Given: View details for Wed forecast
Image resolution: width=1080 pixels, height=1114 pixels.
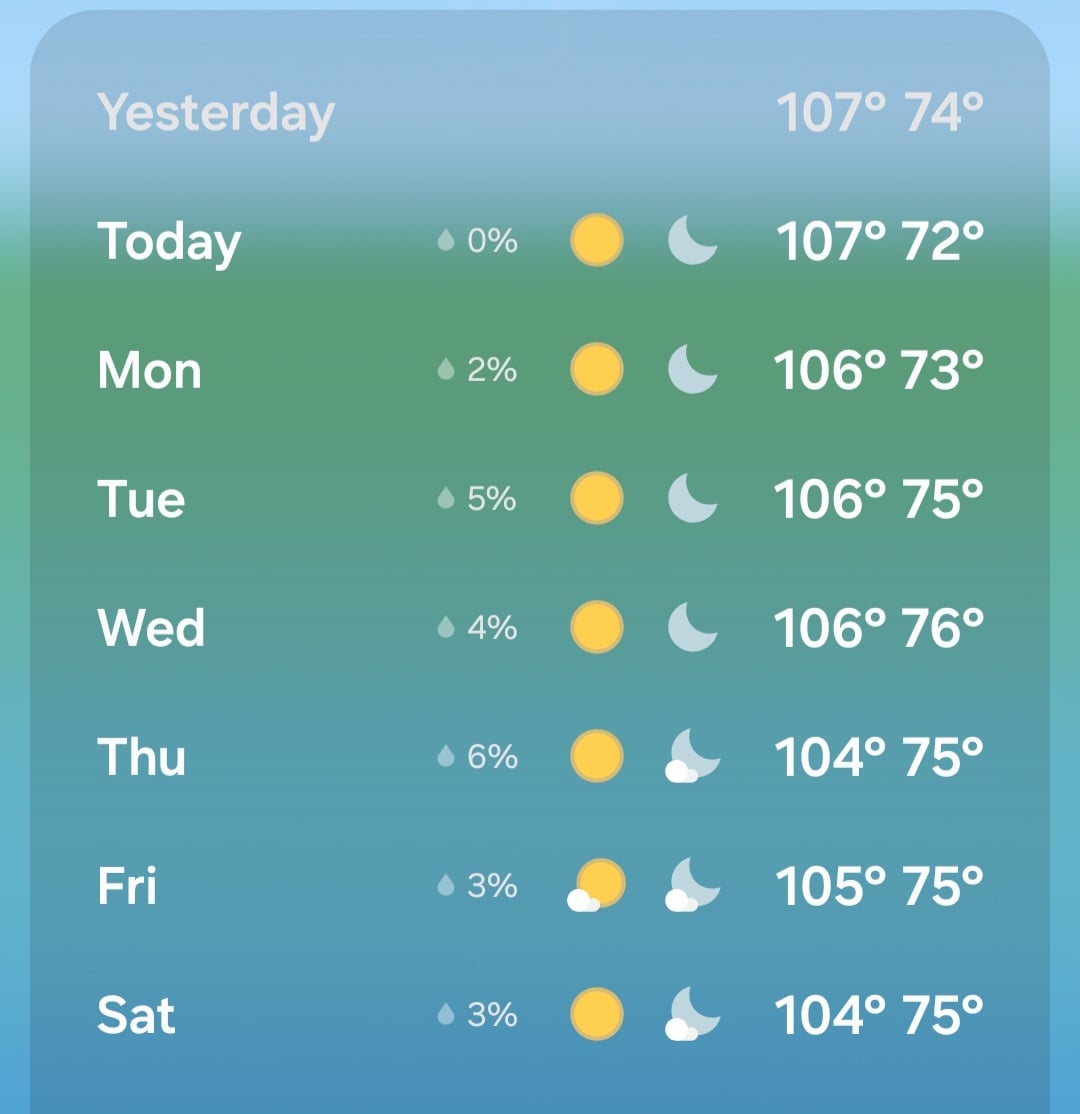Looking at the screenshot, I should (540, 627).
